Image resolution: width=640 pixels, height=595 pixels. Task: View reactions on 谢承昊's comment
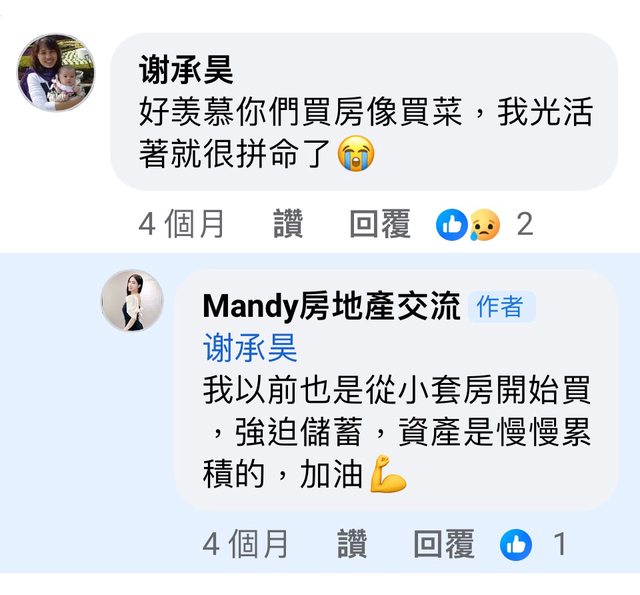click(483, 224)
